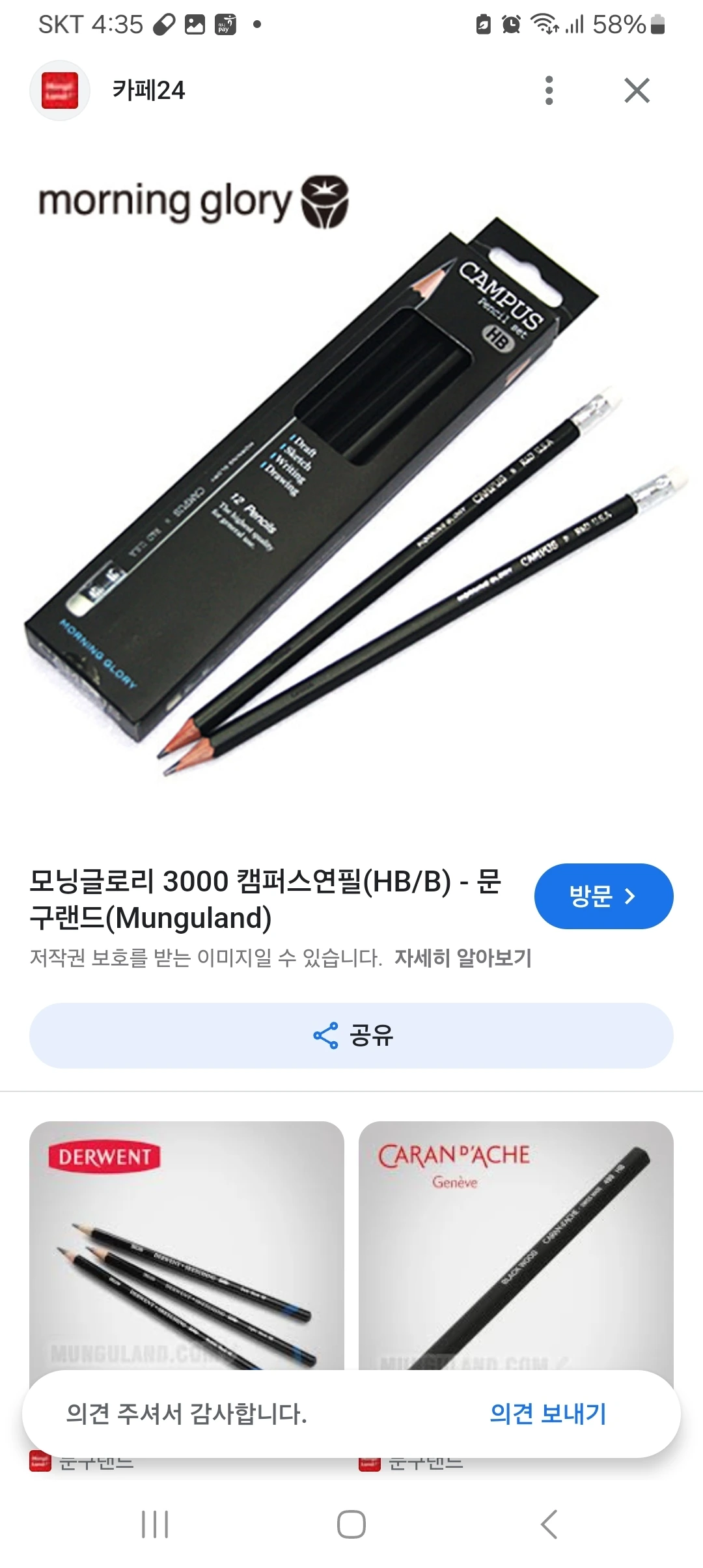Viewport: 703px width, 1568px height.
Task: Open recent apps from the navigation bar
Action: coord(155,1524)
